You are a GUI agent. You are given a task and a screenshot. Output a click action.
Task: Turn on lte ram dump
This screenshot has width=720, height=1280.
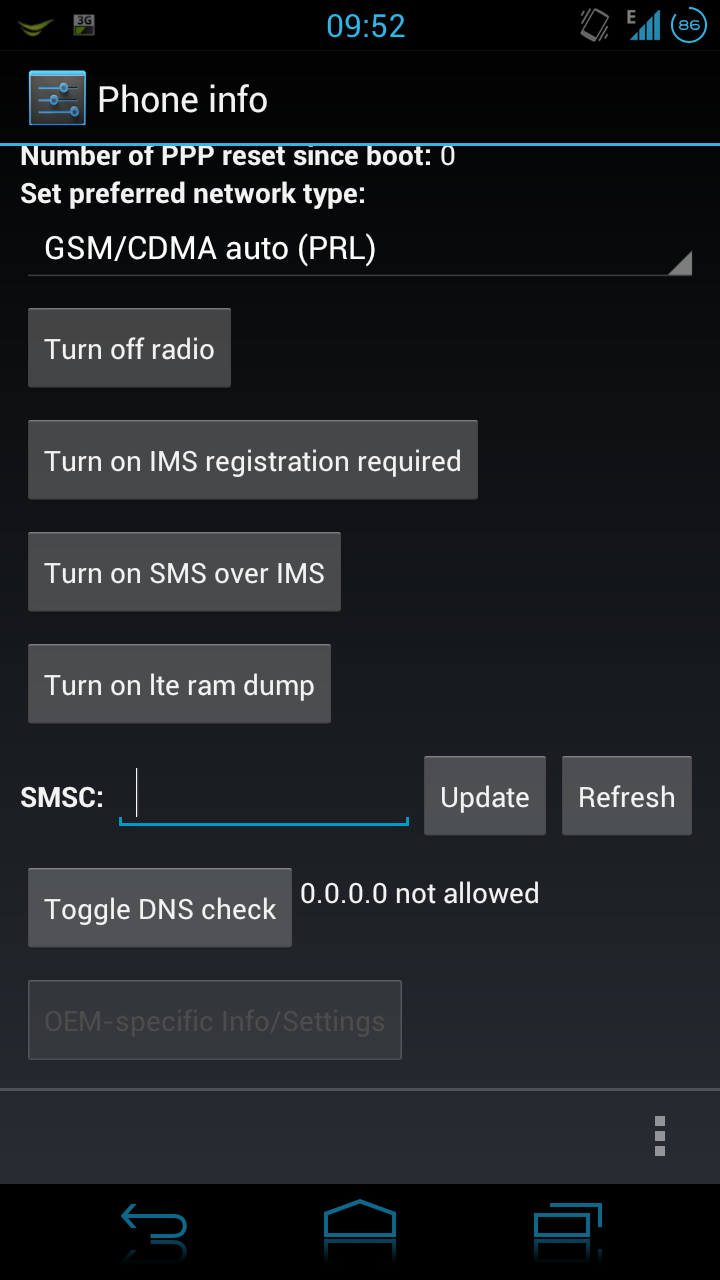tap(179, 684)
